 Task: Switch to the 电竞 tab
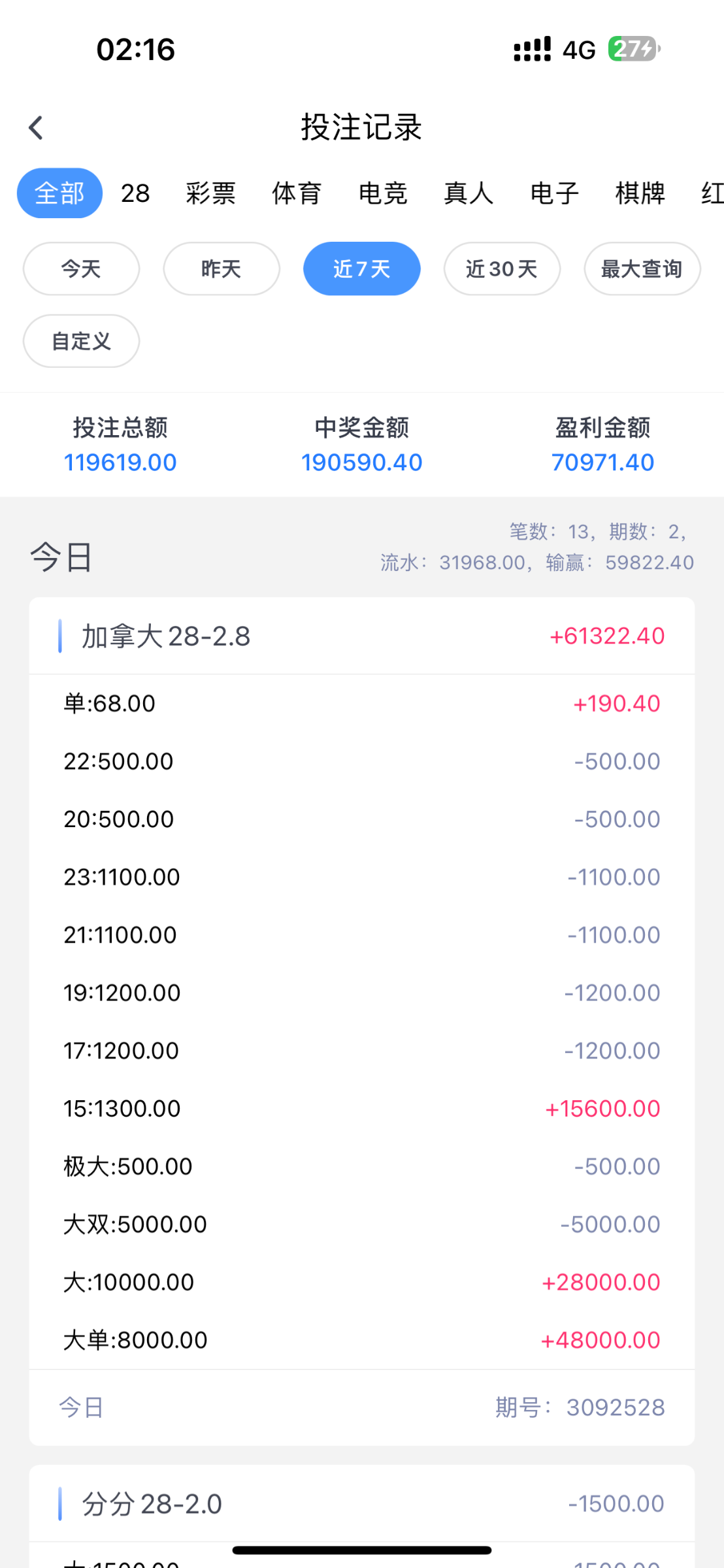pyautogui.click(x=383, y=193)
